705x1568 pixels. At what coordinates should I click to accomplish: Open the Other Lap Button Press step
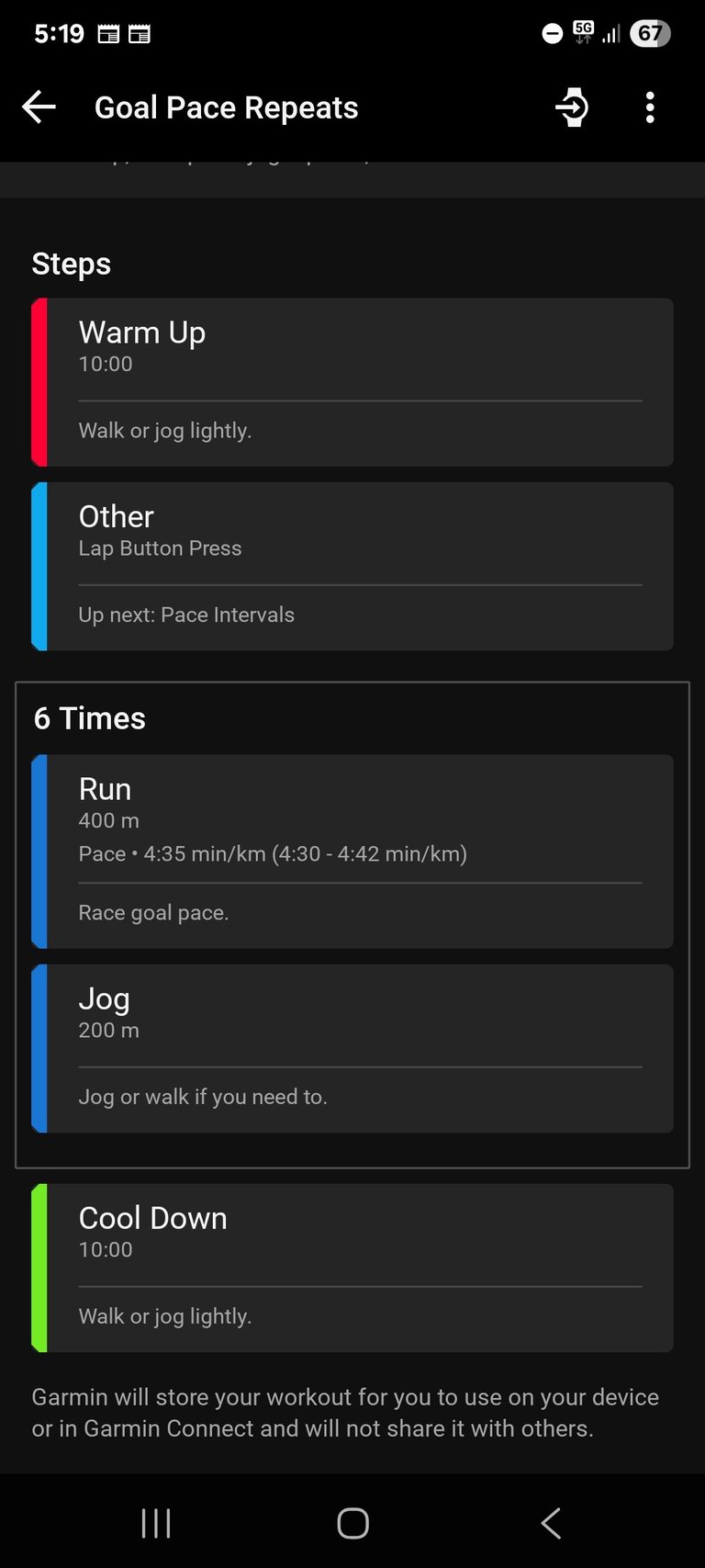tap(352, 566)
